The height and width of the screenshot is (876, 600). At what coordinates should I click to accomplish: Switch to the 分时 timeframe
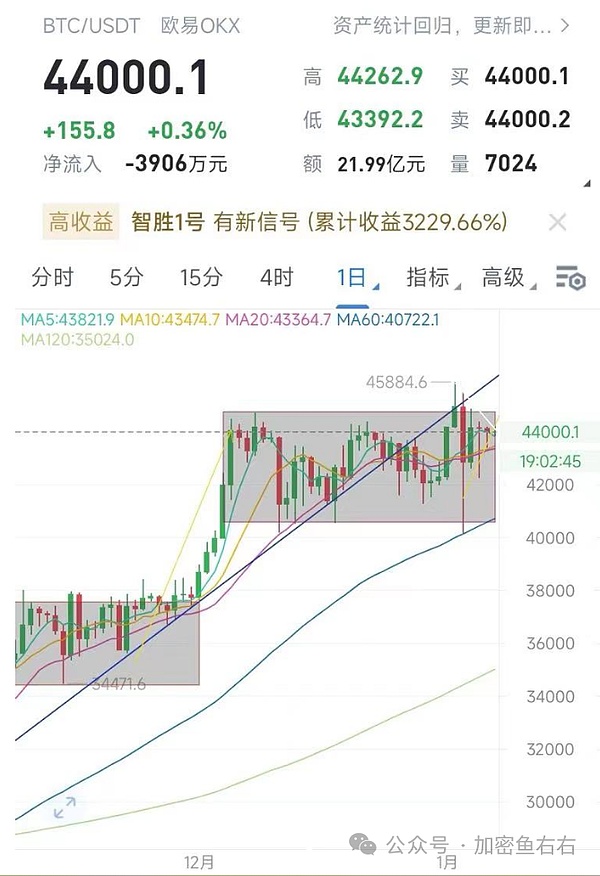(x=53, y=278)
